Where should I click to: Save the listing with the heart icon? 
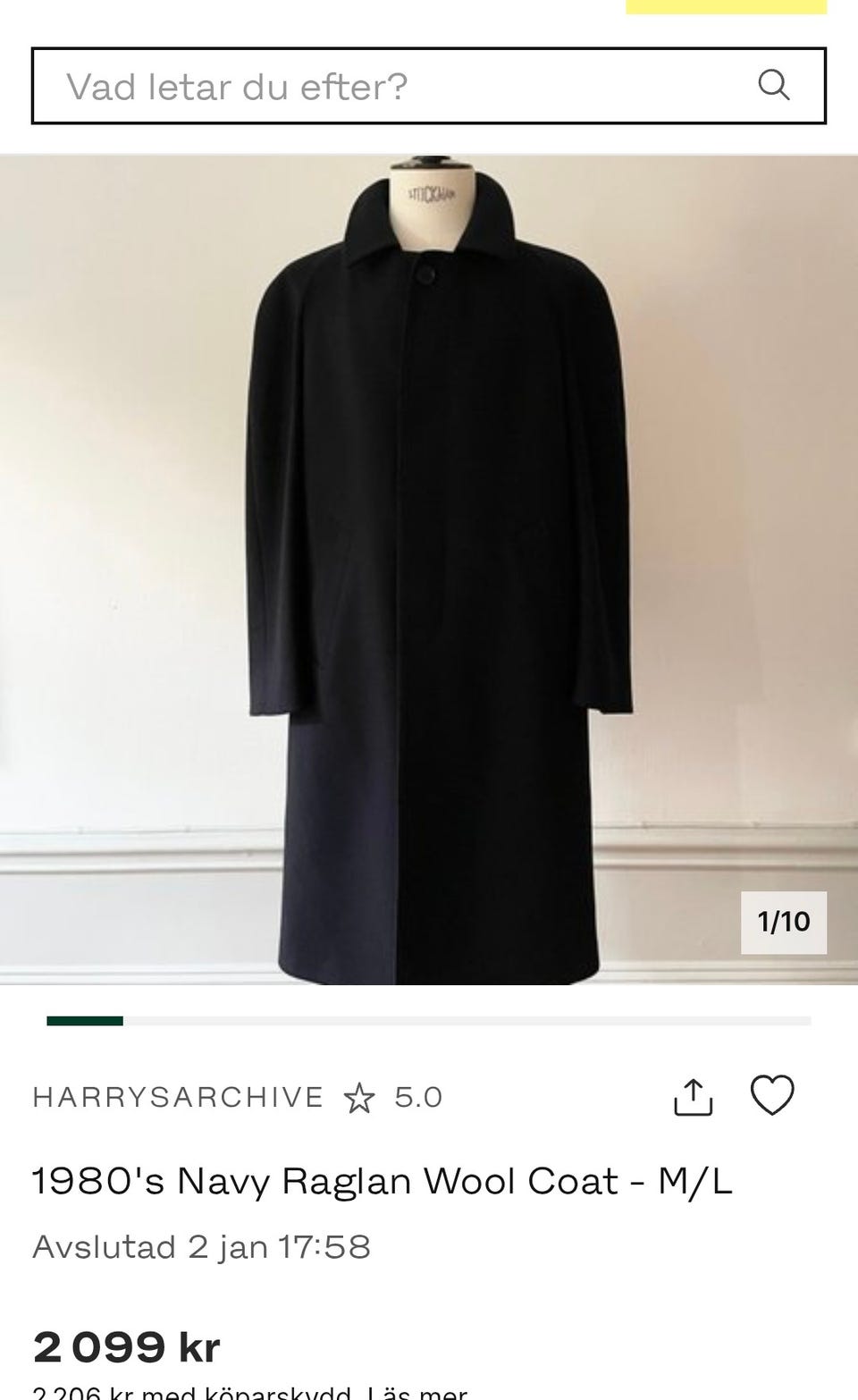pos(772,1096)
